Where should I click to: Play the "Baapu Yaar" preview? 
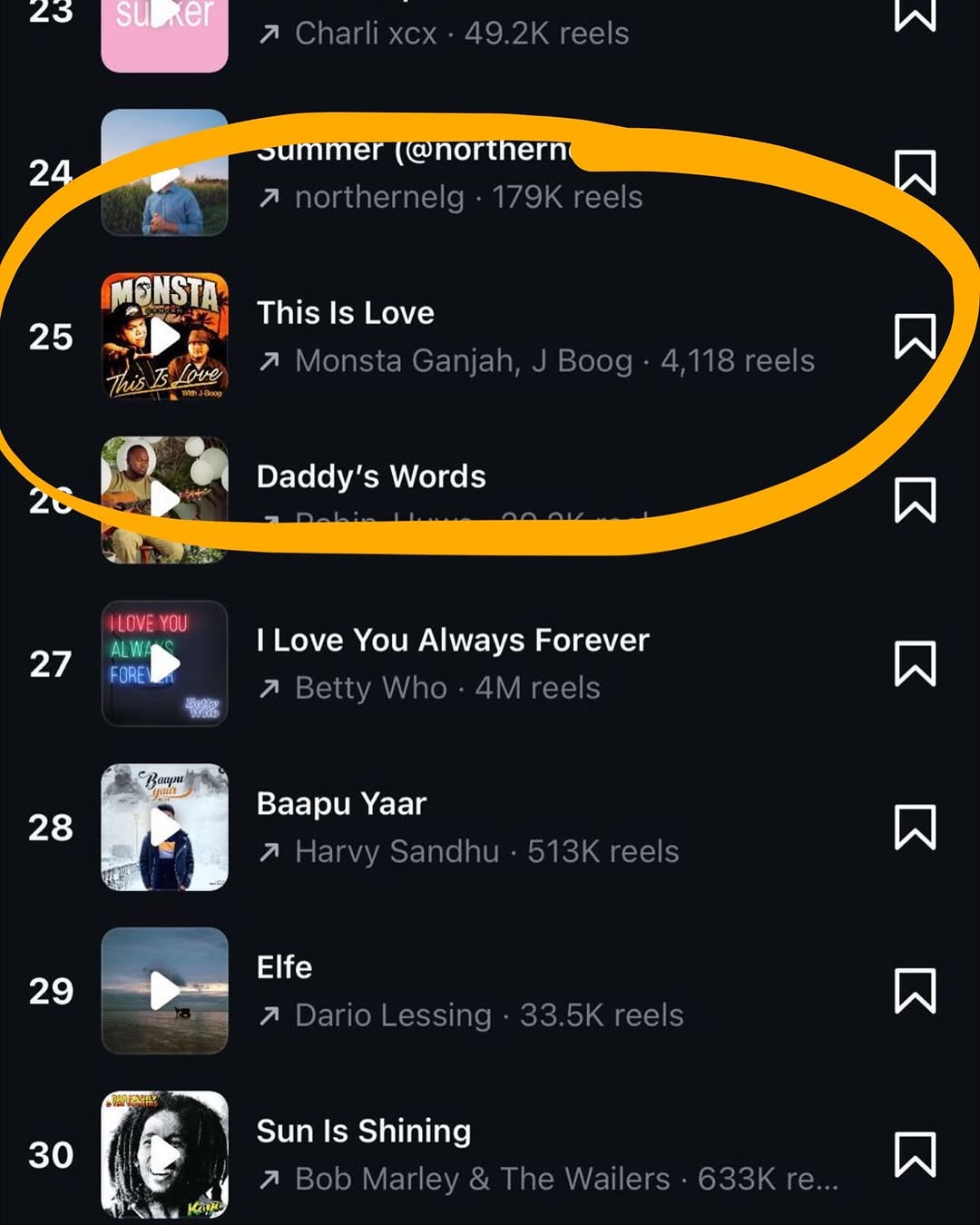[x=164, y=827]
